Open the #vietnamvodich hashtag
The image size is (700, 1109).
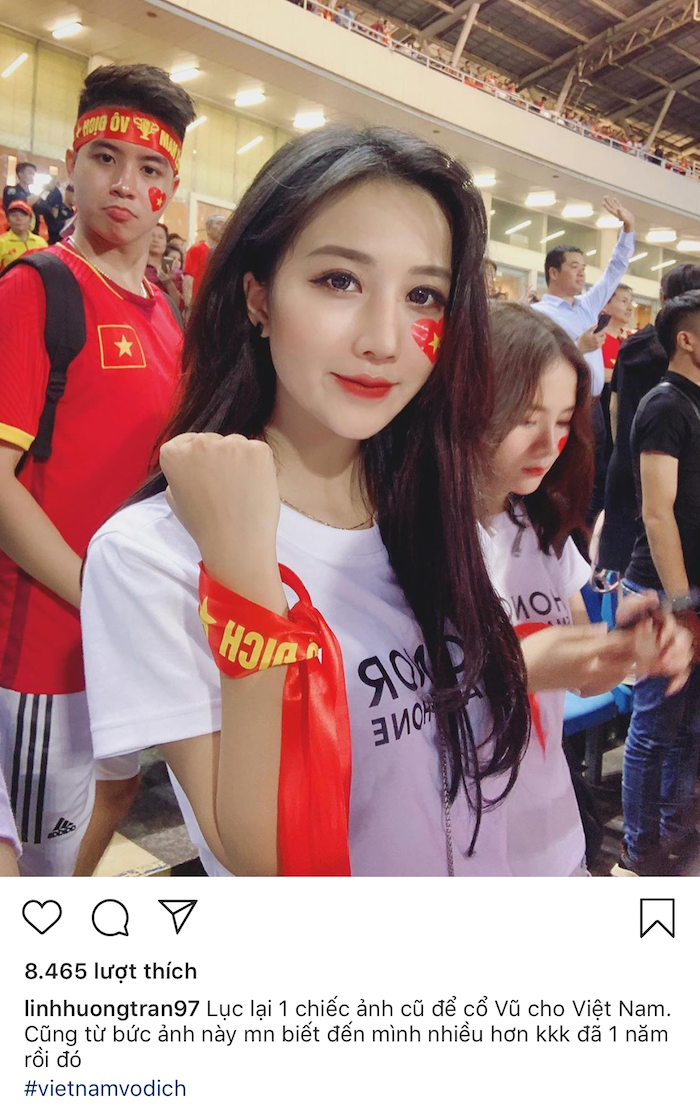pos(105,1088)
